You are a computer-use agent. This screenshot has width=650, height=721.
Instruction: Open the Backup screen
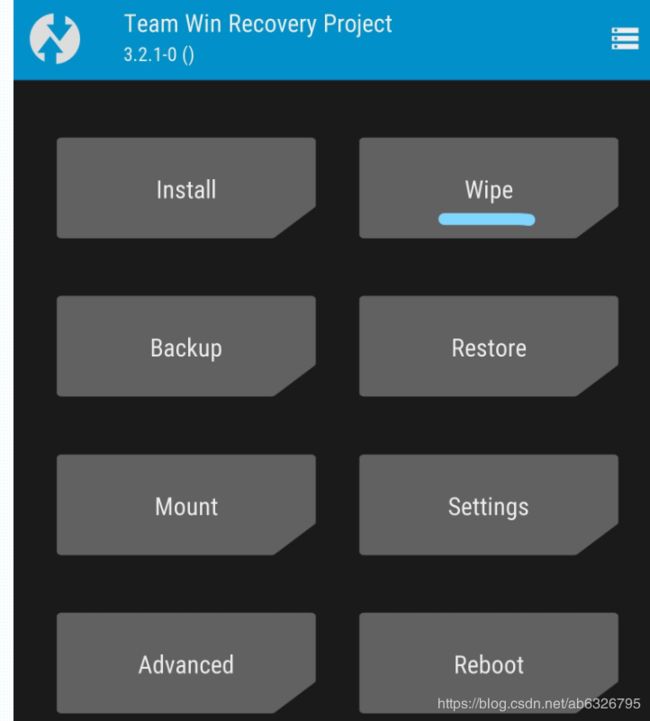[x=186, y=346]
